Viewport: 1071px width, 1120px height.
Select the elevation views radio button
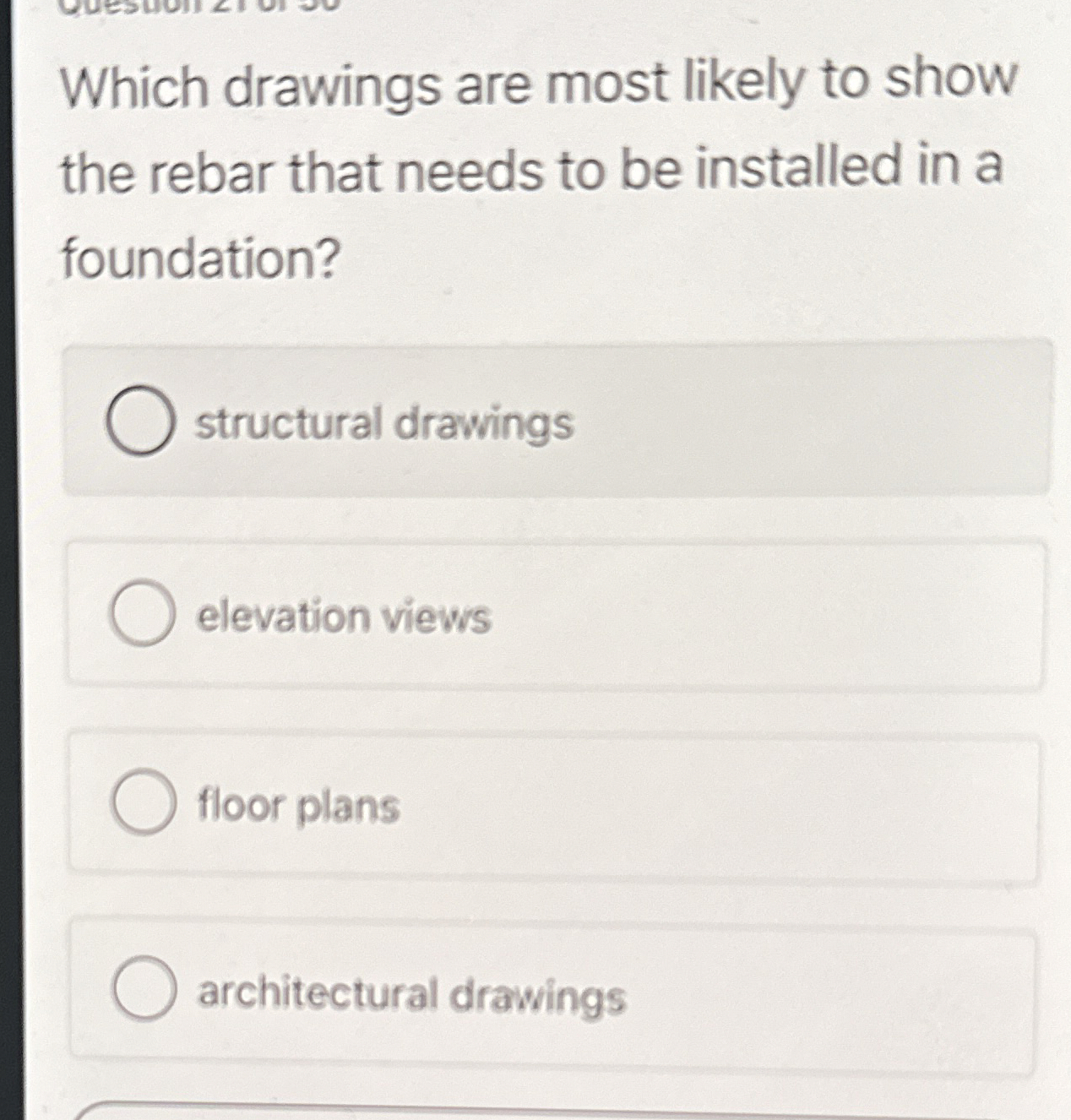(142, 619)
